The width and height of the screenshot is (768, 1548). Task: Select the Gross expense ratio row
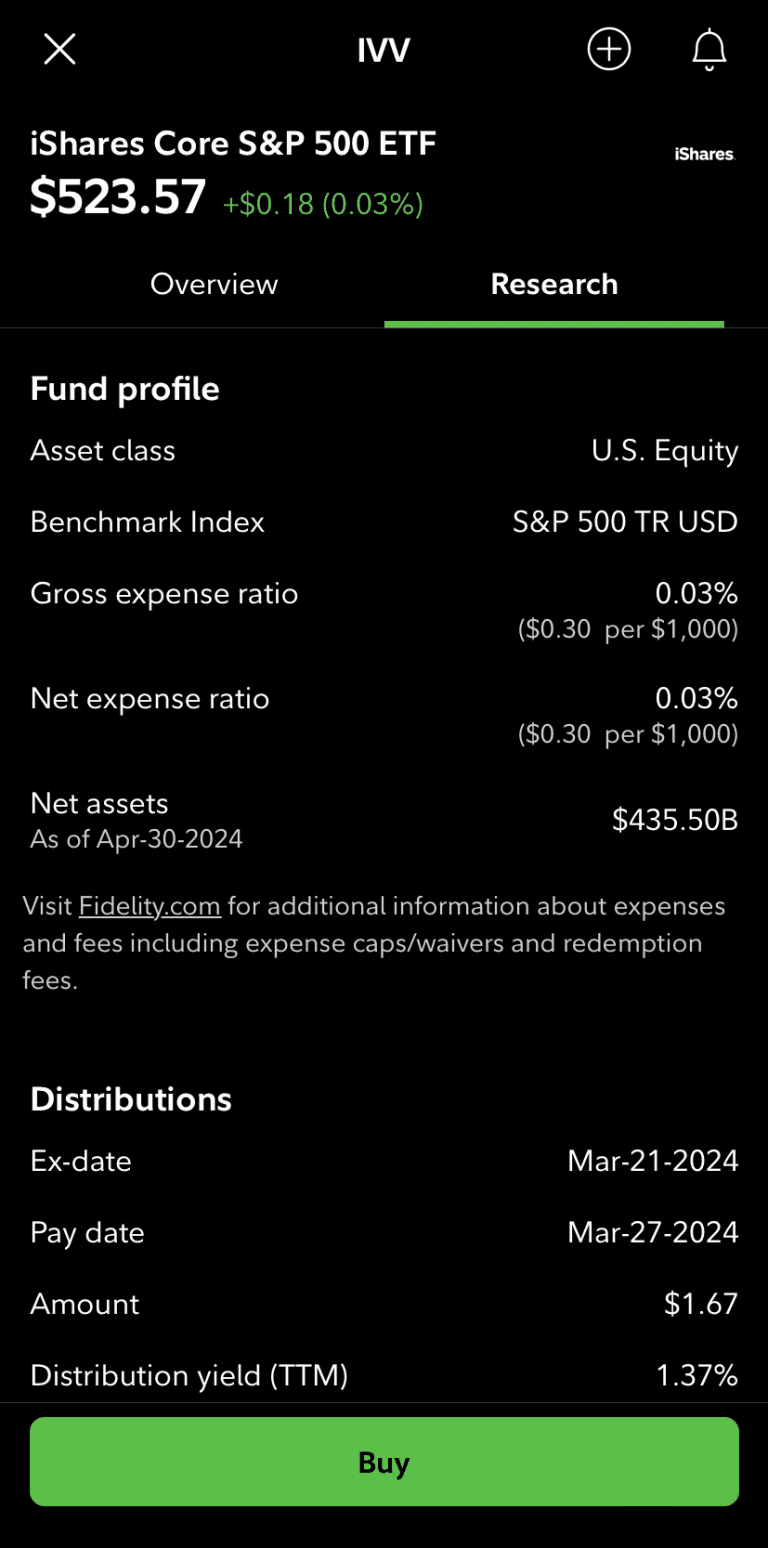(164, 593)
